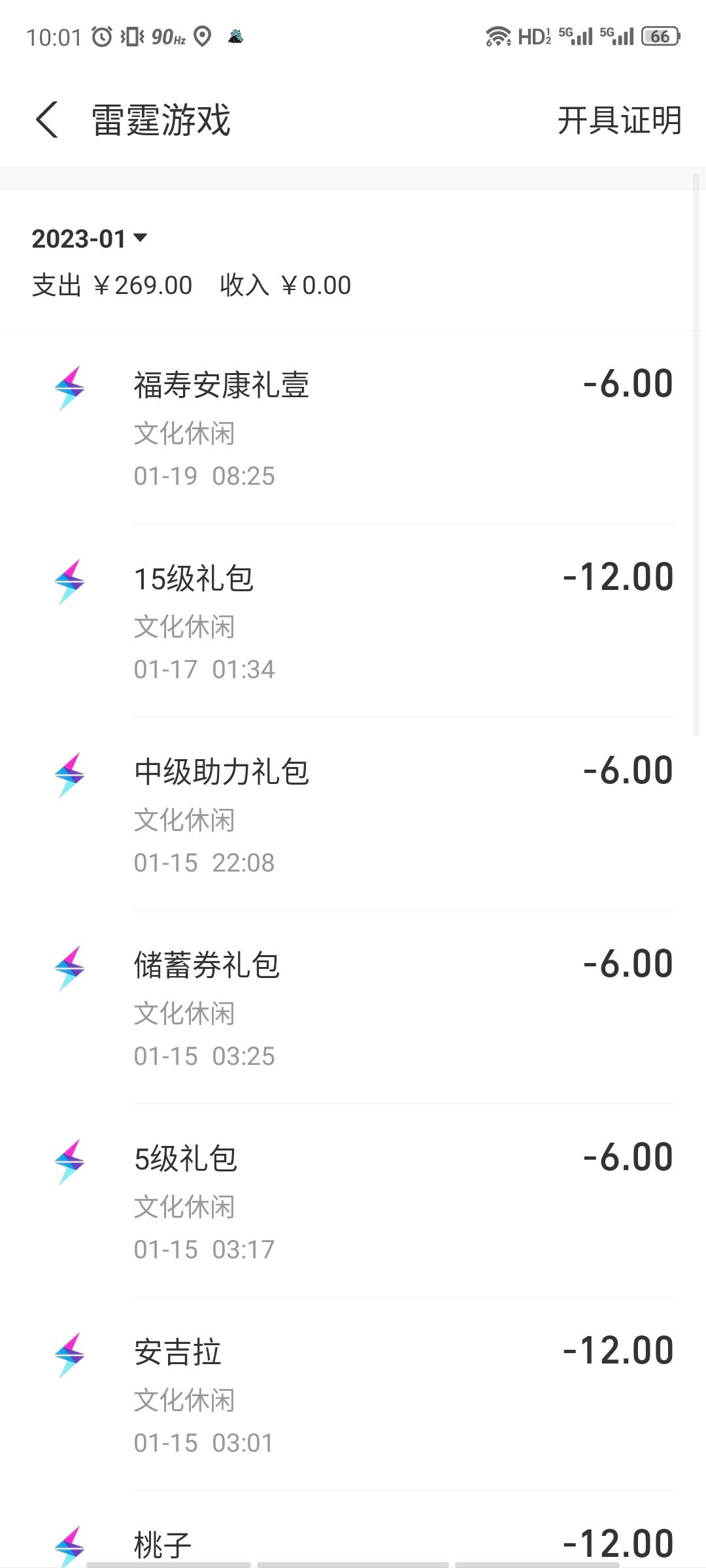Open the 2023-01 month dropdown
706x1568 pixels.
pos(90,238)
